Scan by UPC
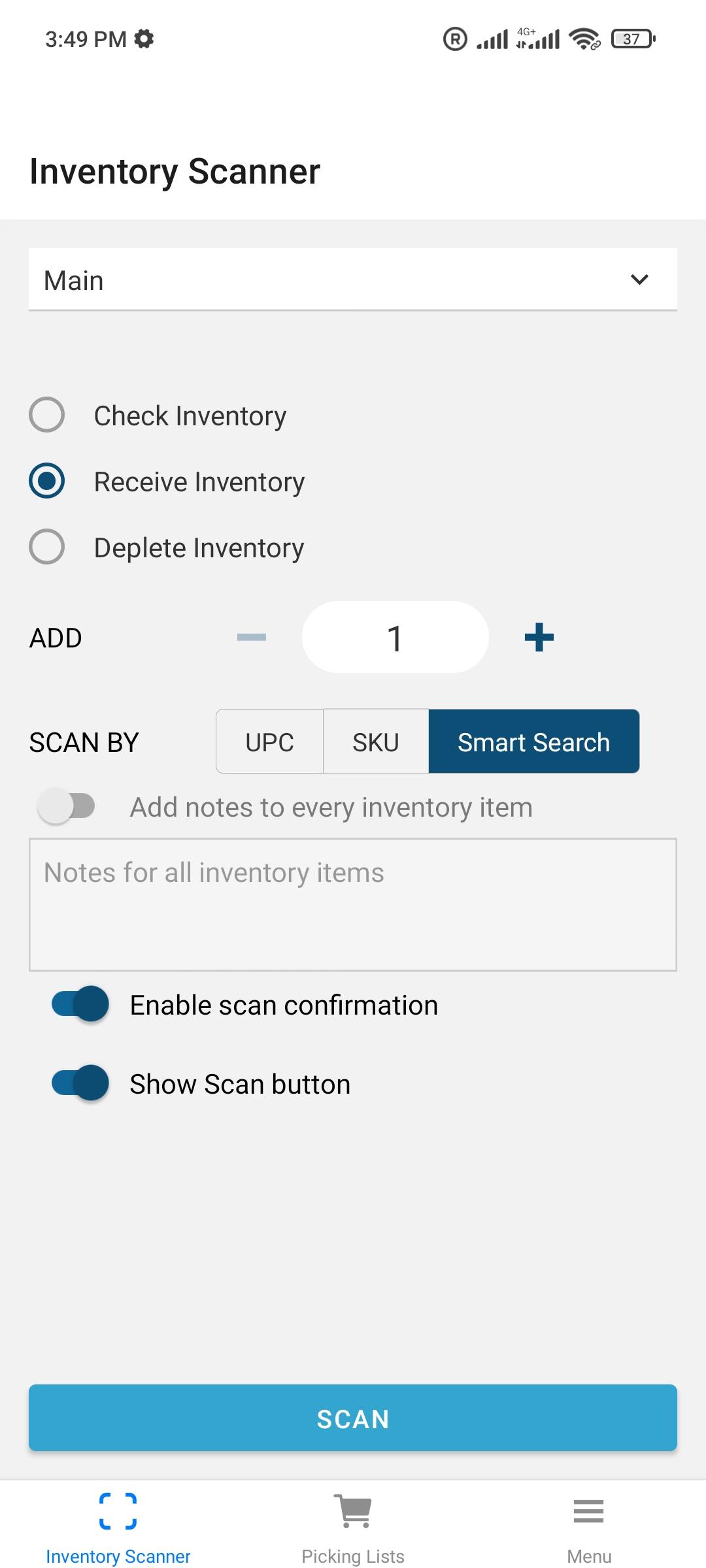This screenshot has height=1568, width=706. (270, 742)
